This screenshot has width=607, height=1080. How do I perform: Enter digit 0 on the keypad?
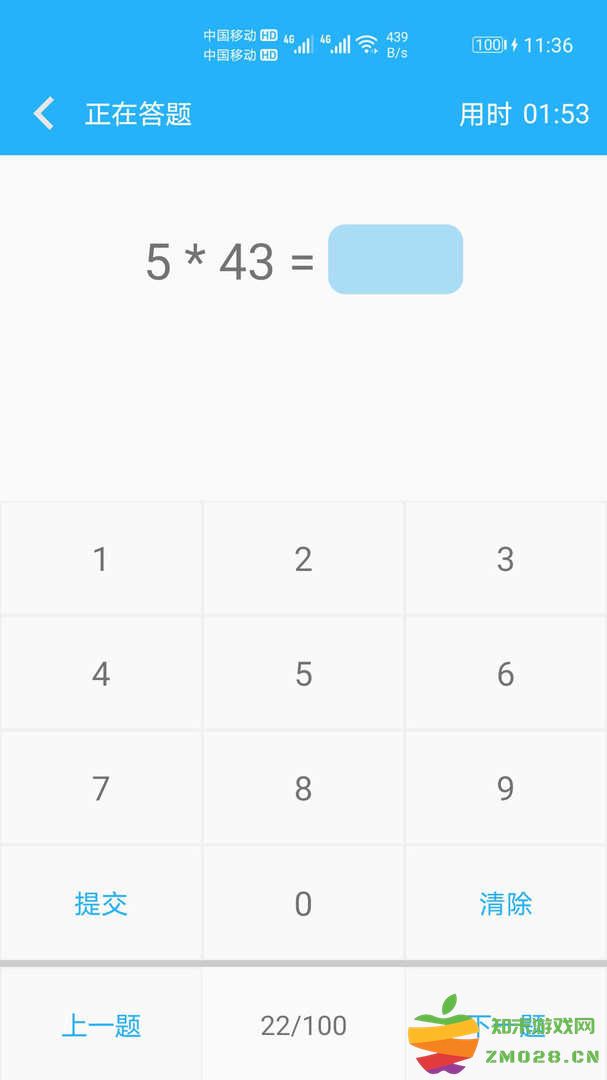pos(303,904)
